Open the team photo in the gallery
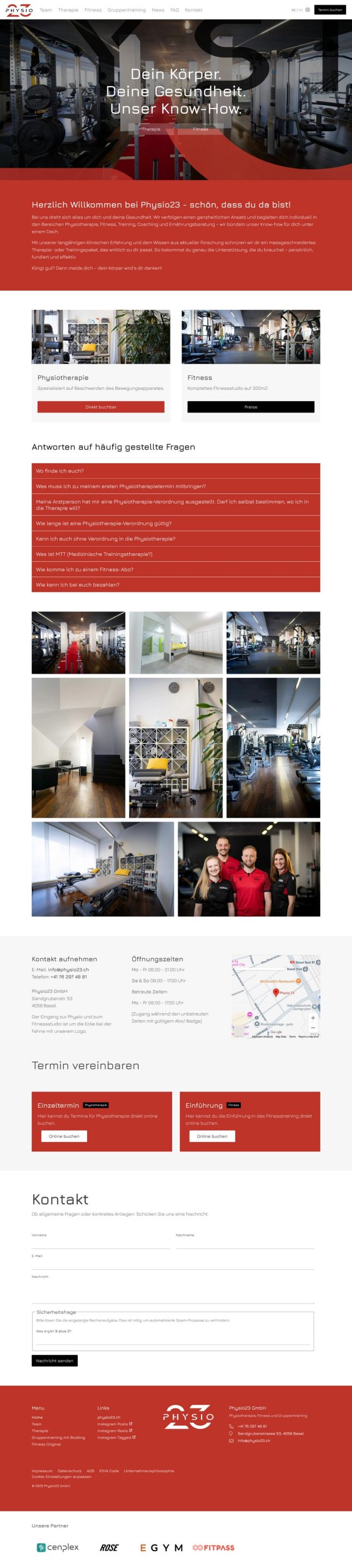Screen dimensions: 352x1568 (248, 868)
